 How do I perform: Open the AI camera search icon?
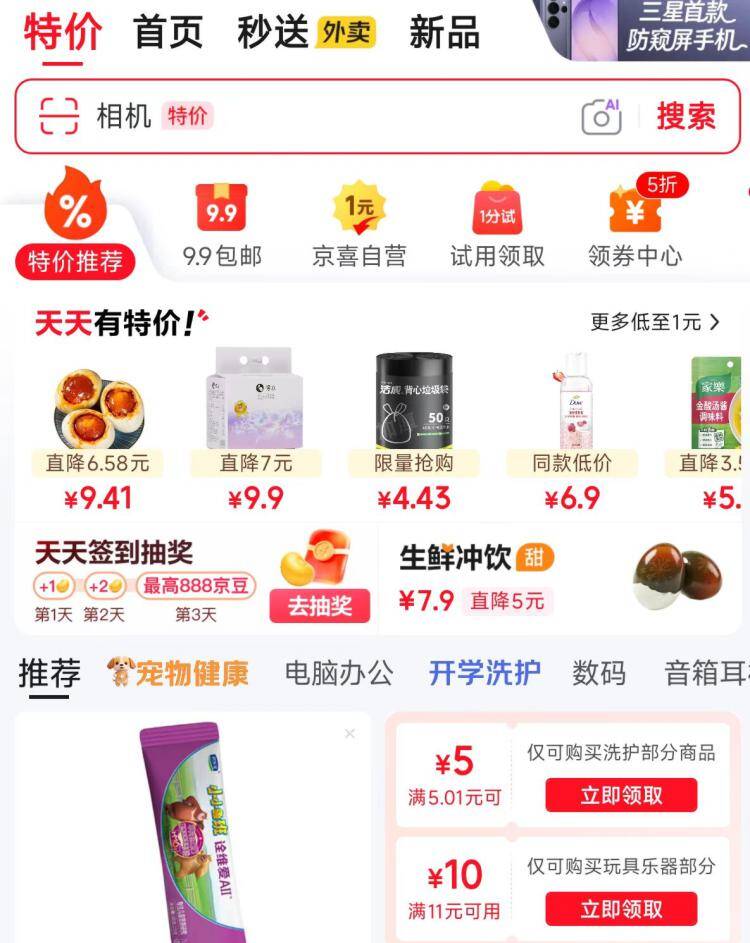click(601, 117)
